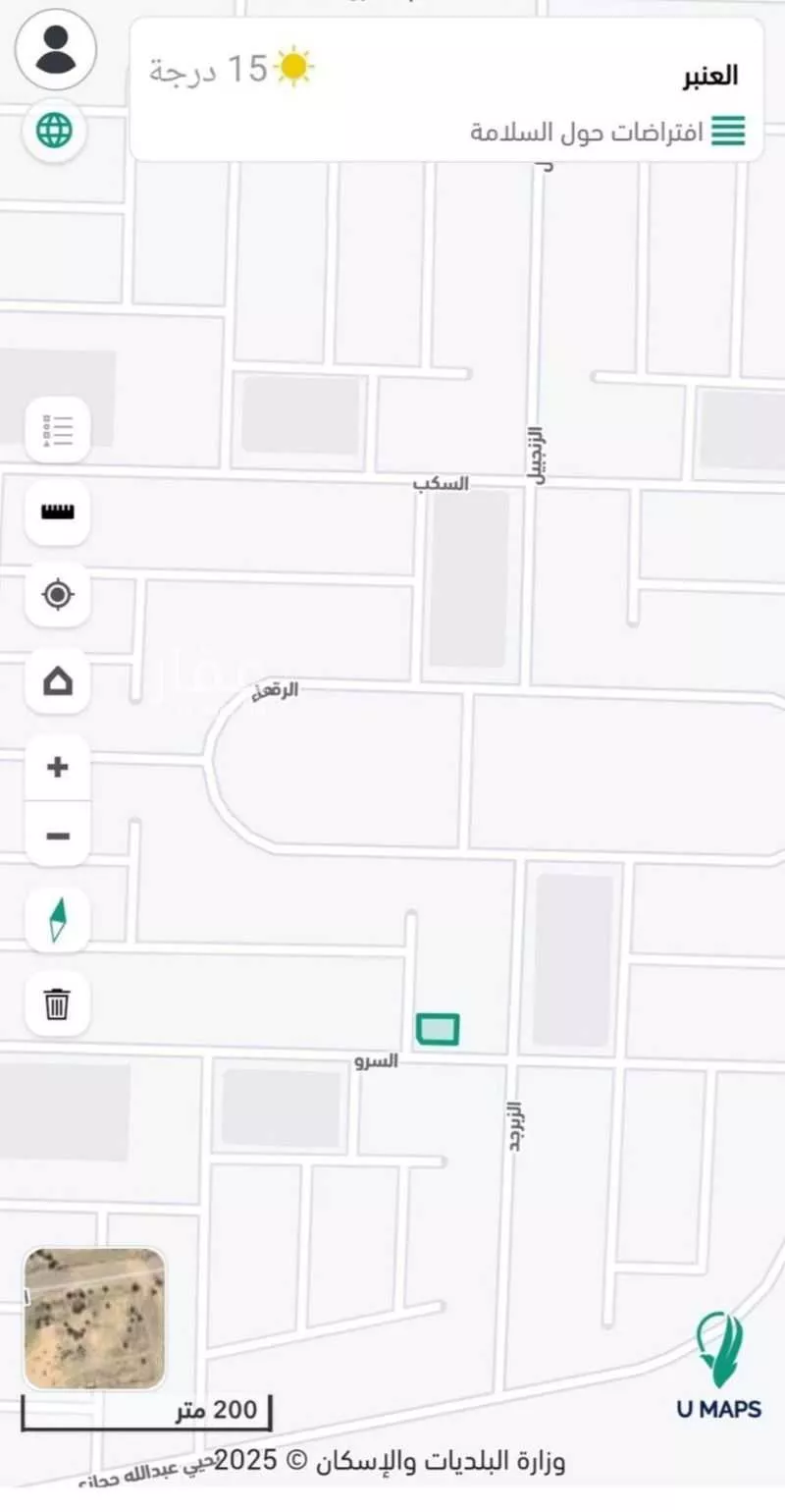Screen dimensions: 785x1512
Task: Switch to satellite basemap thumbnail
Action: 94,1319
